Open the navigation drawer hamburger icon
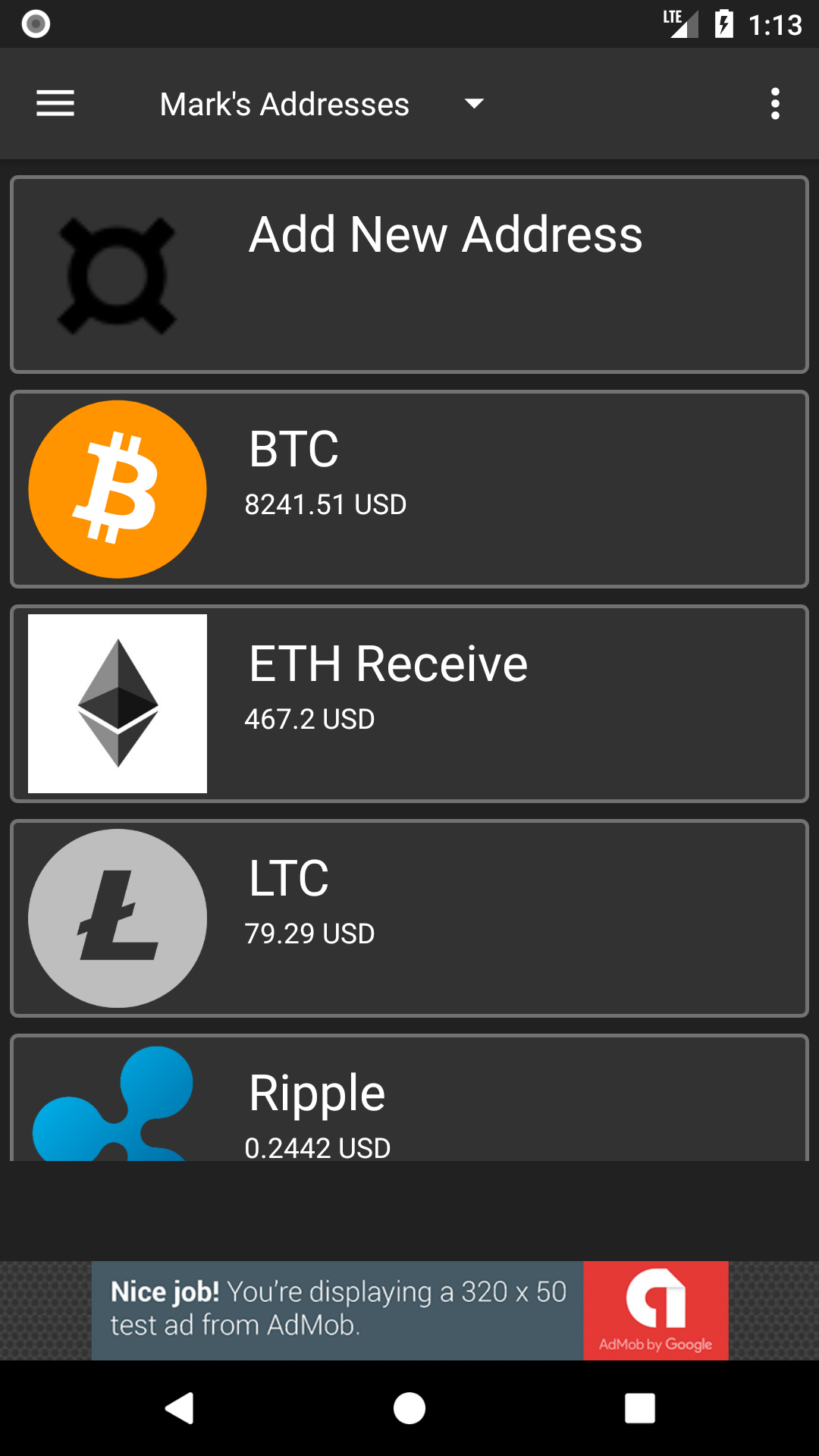Screen dimensions: 819x1456 tap(55, 103)
